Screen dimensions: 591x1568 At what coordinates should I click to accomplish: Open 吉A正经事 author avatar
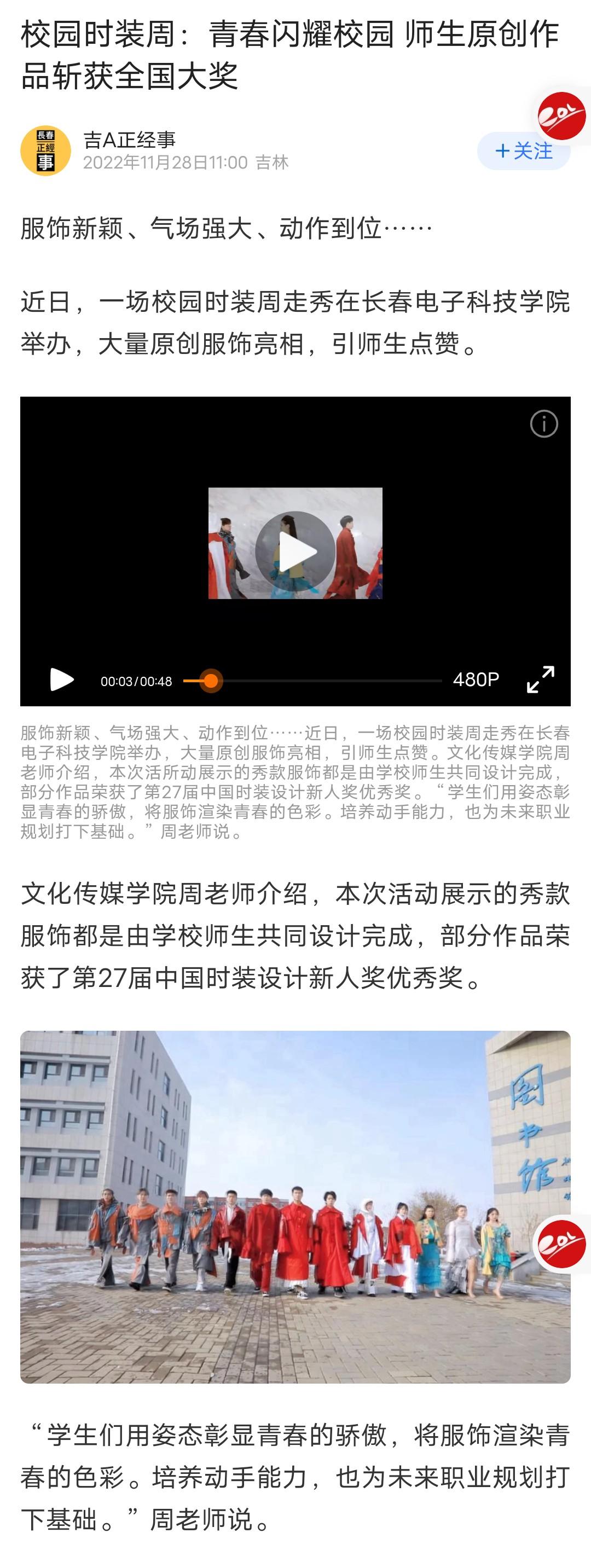45,151
